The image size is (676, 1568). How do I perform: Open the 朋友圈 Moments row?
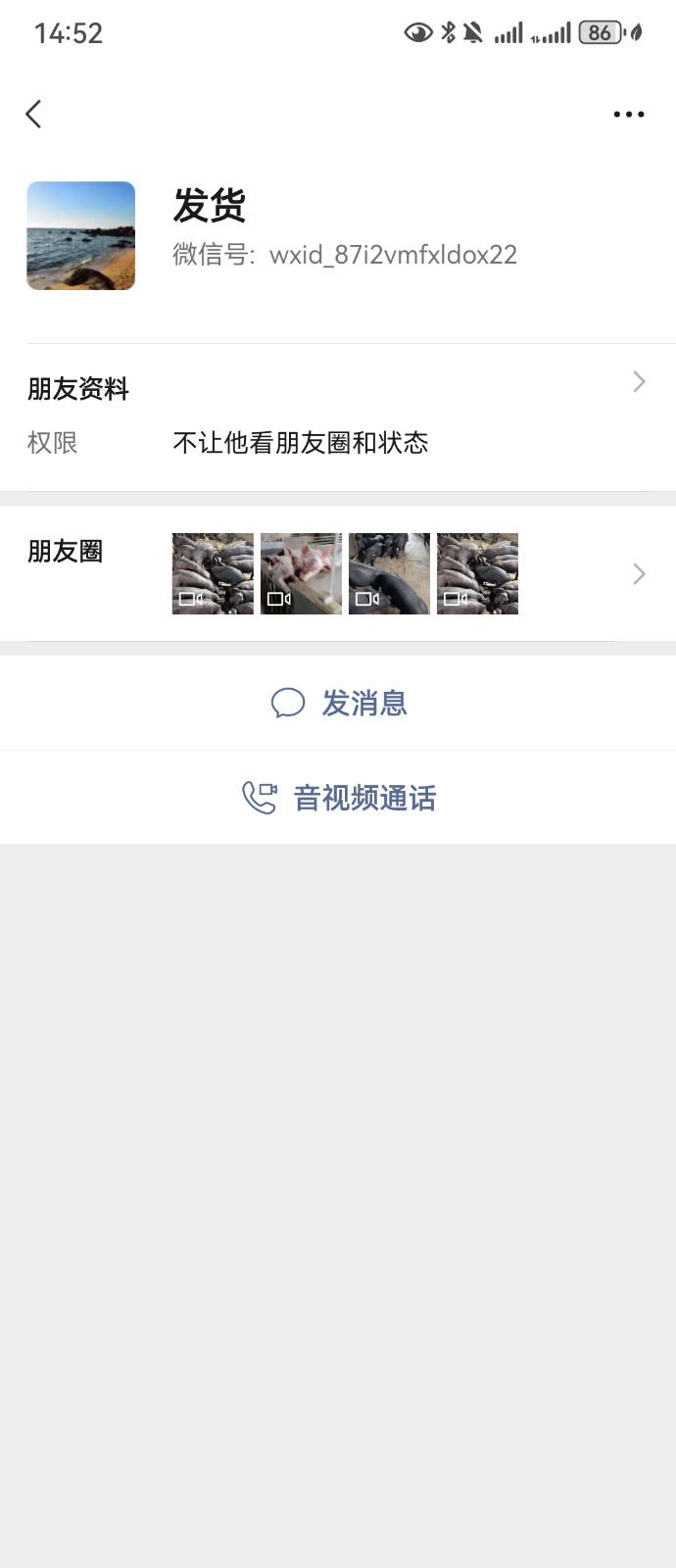(337, 573)
